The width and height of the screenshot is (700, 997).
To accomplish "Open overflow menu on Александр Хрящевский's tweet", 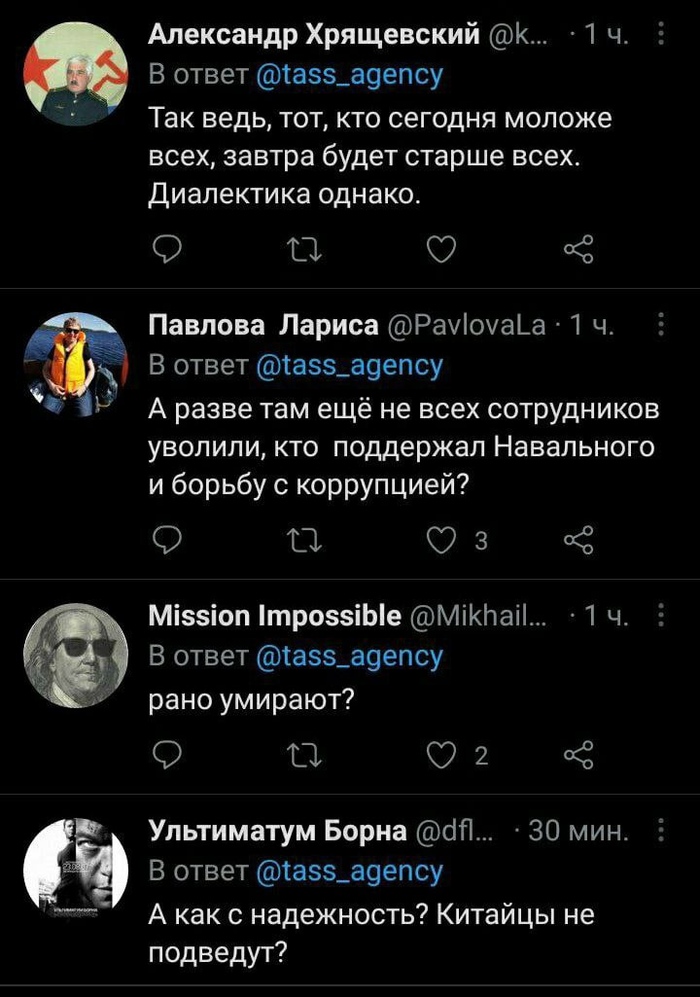I will coord(661,37).
